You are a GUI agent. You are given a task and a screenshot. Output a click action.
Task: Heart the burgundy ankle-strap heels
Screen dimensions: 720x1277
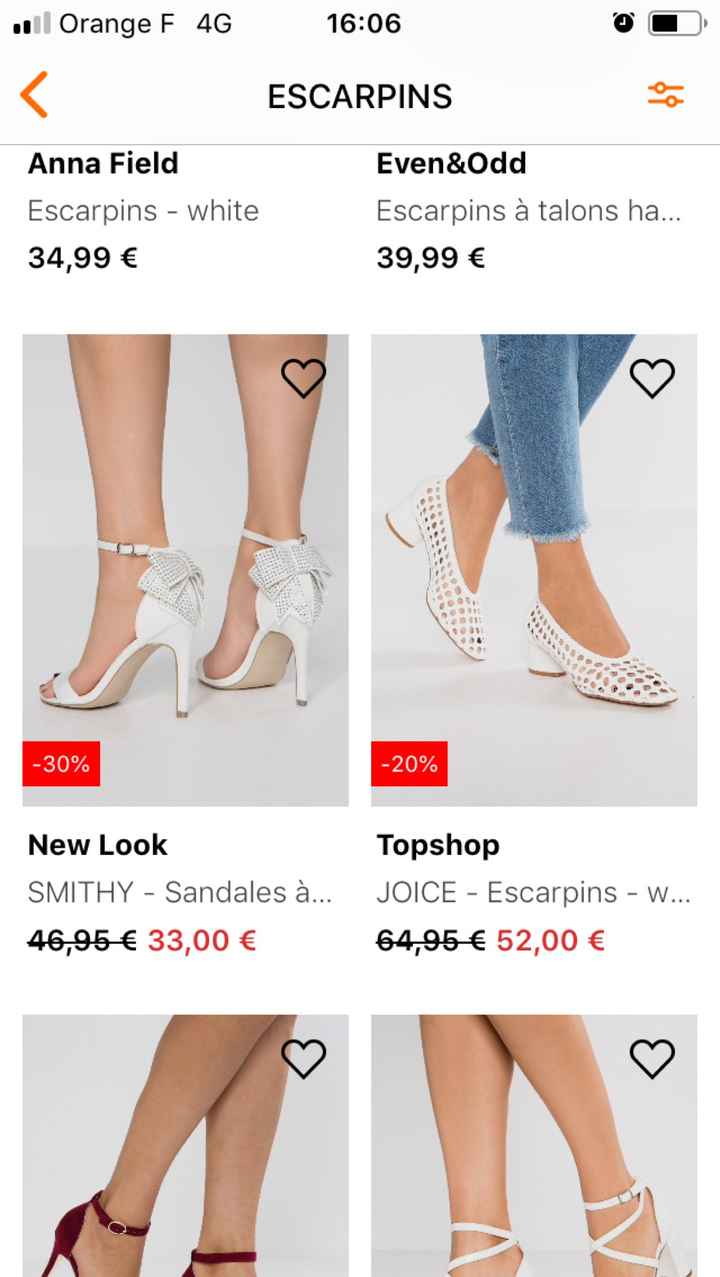point(303,1058)
